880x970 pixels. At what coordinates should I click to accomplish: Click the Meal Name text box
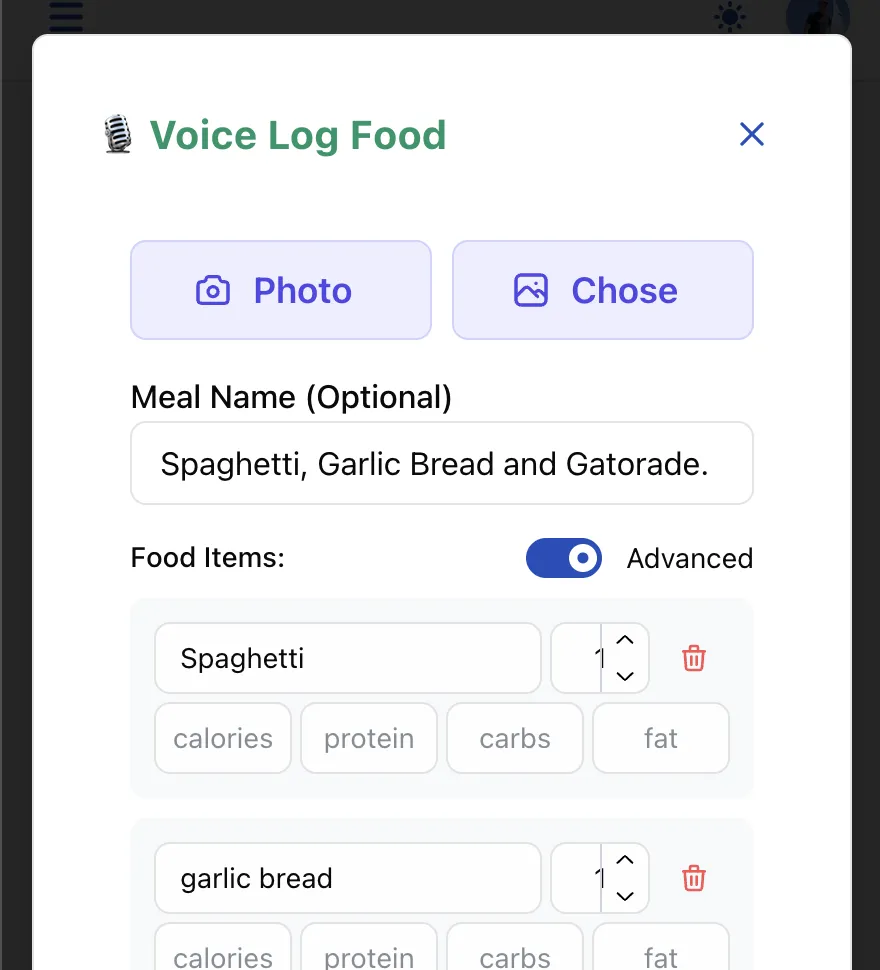(x=441, y=463)
